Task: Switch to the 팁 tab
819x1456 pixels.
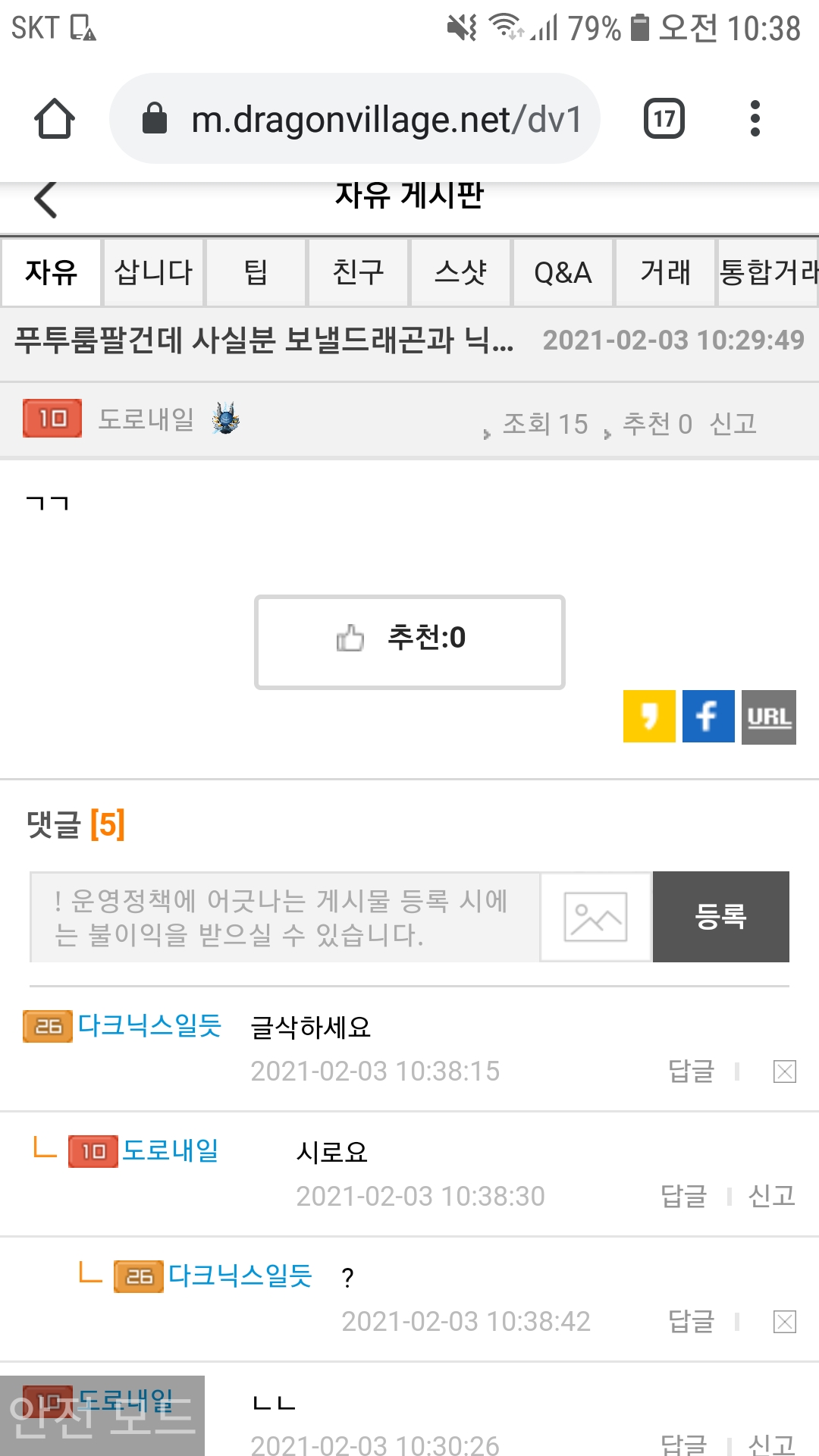Action: pos(256,272)
